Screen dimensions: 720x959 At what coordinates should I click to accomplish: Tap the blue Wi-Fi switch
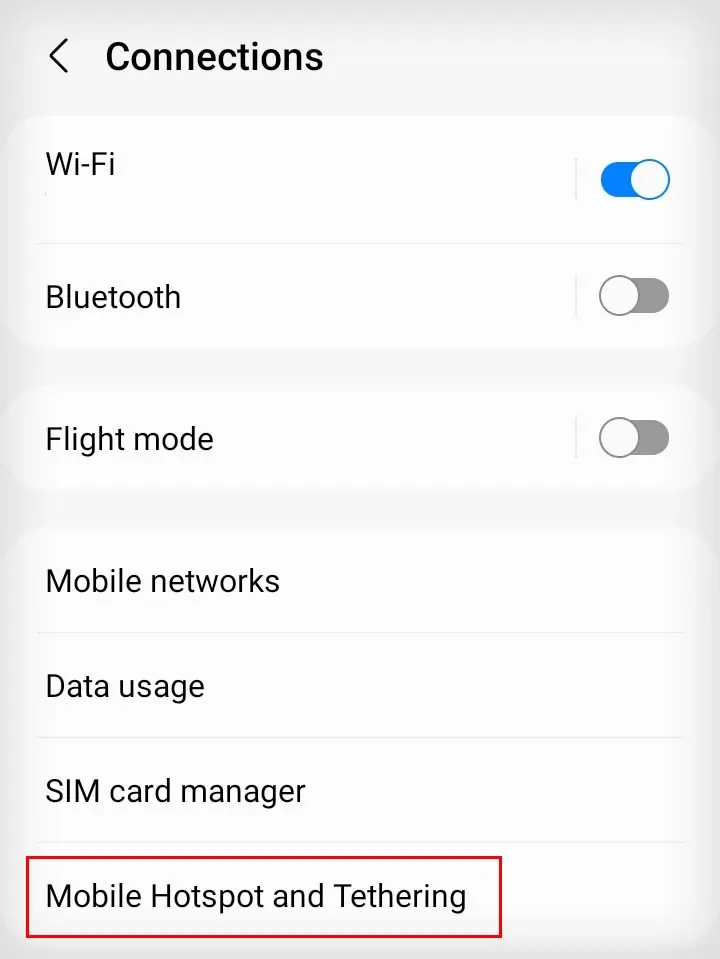[x=634, y=179]
